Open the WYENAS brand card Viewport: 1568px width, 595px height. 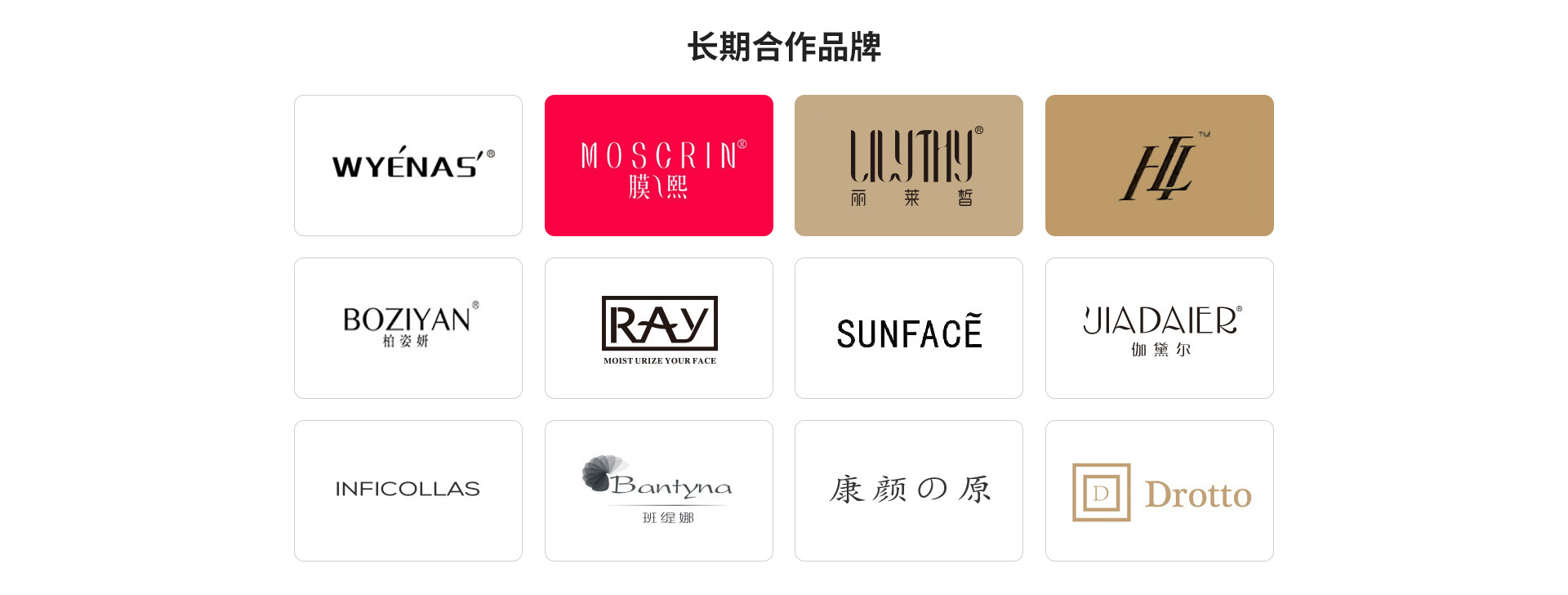tap(408, 166)
